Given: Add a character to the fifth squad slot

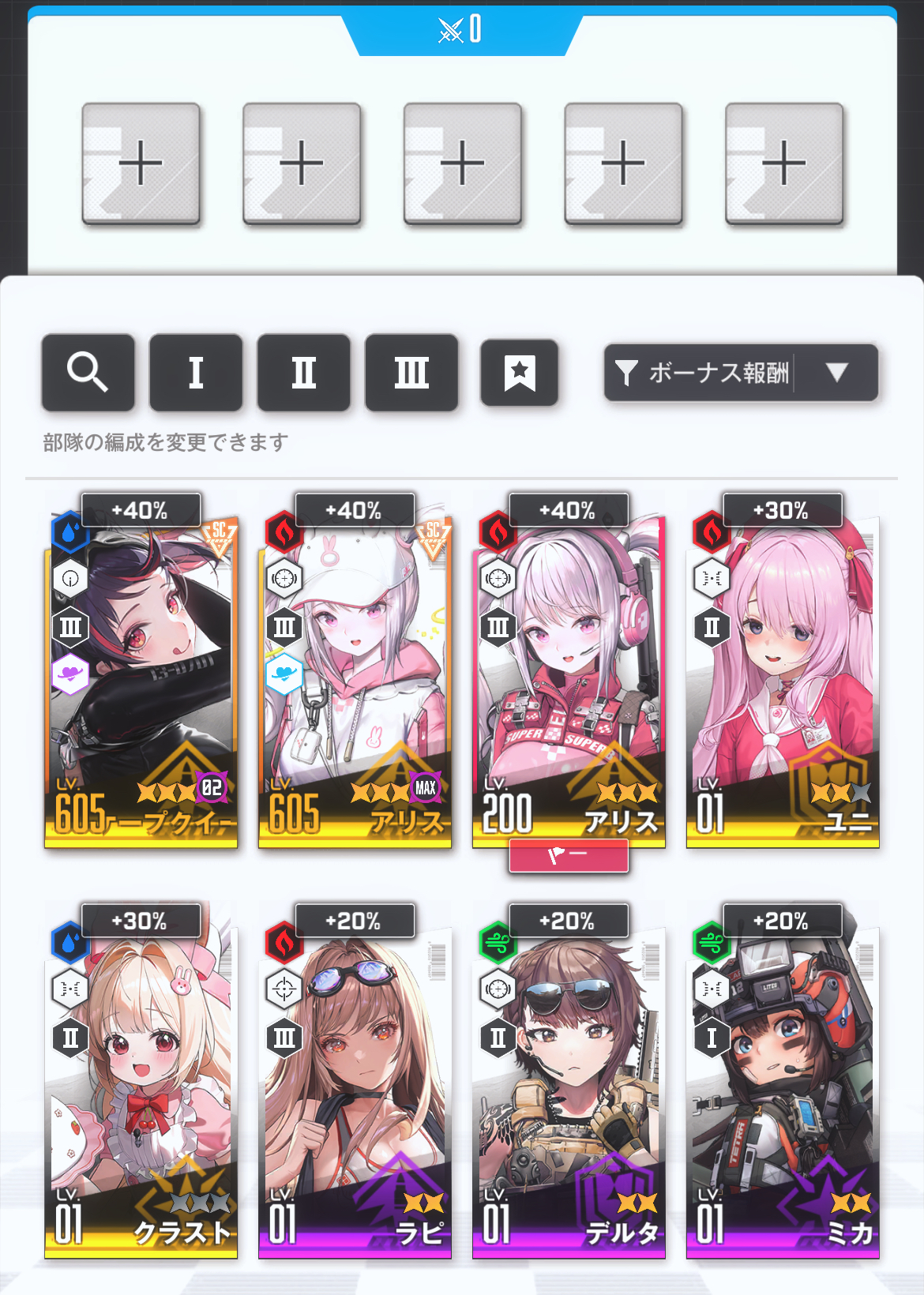Looking at the screenshot, I should 783,163.
